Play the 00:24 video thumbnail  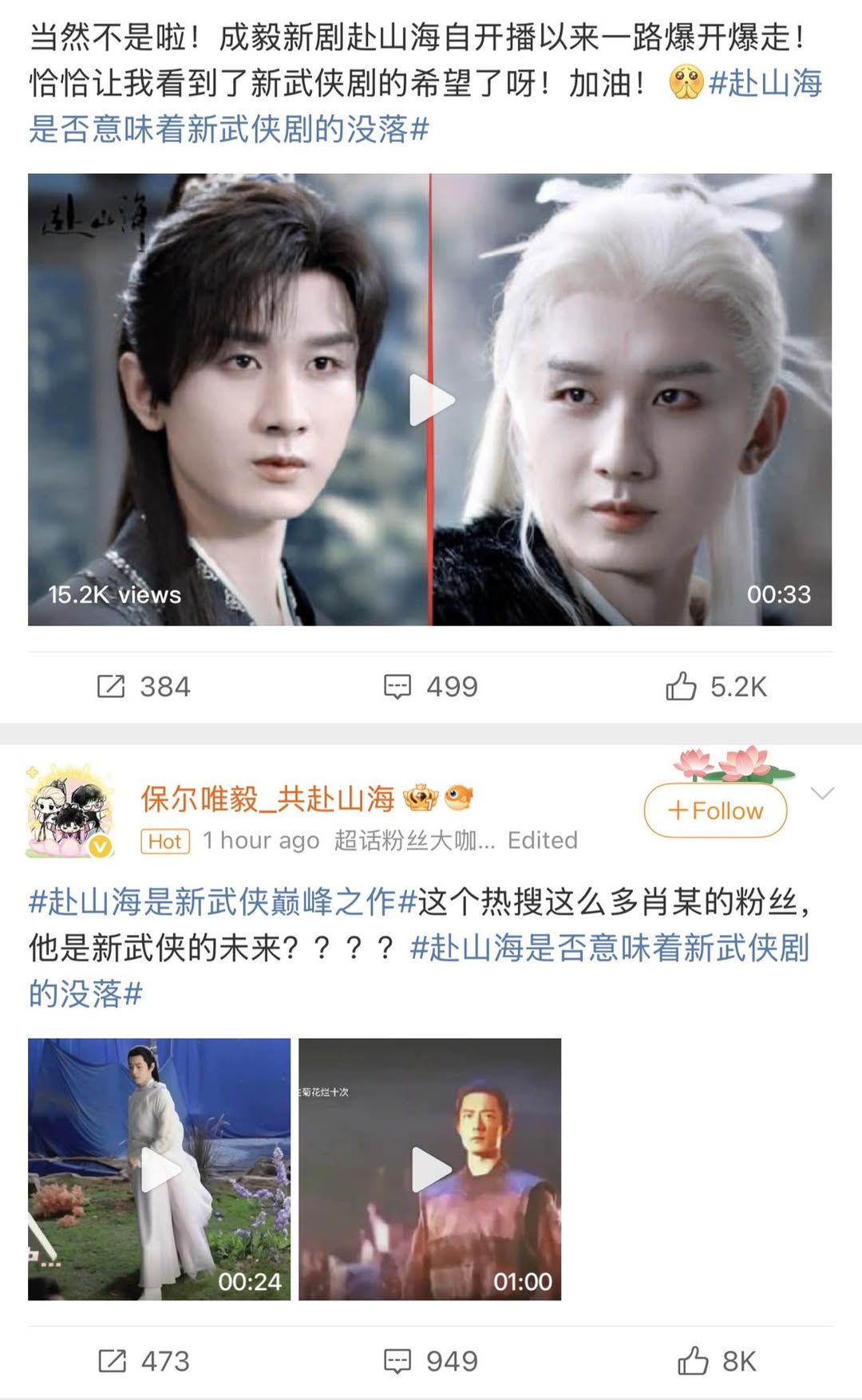click(x=160, y=1169)
